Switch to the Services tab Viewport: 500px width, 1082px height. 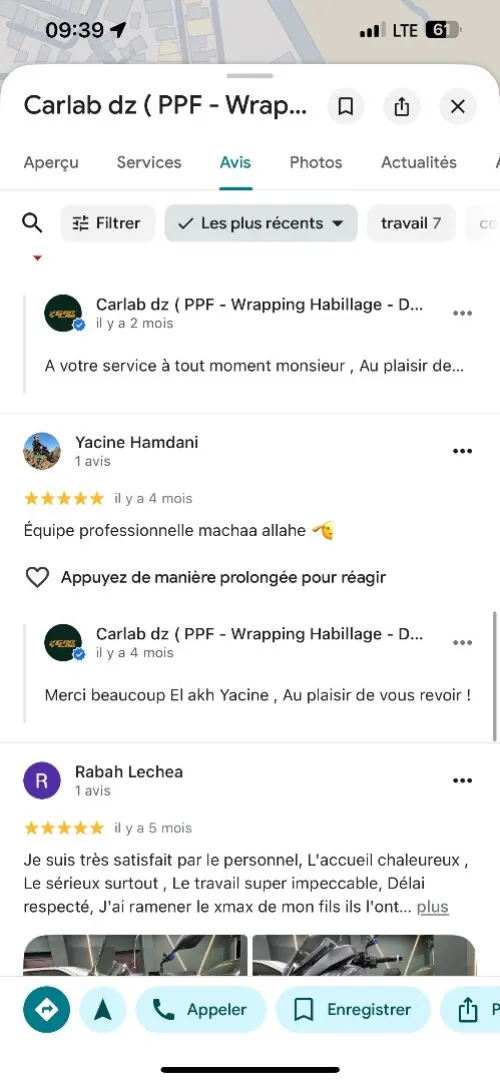coord(149,163)
